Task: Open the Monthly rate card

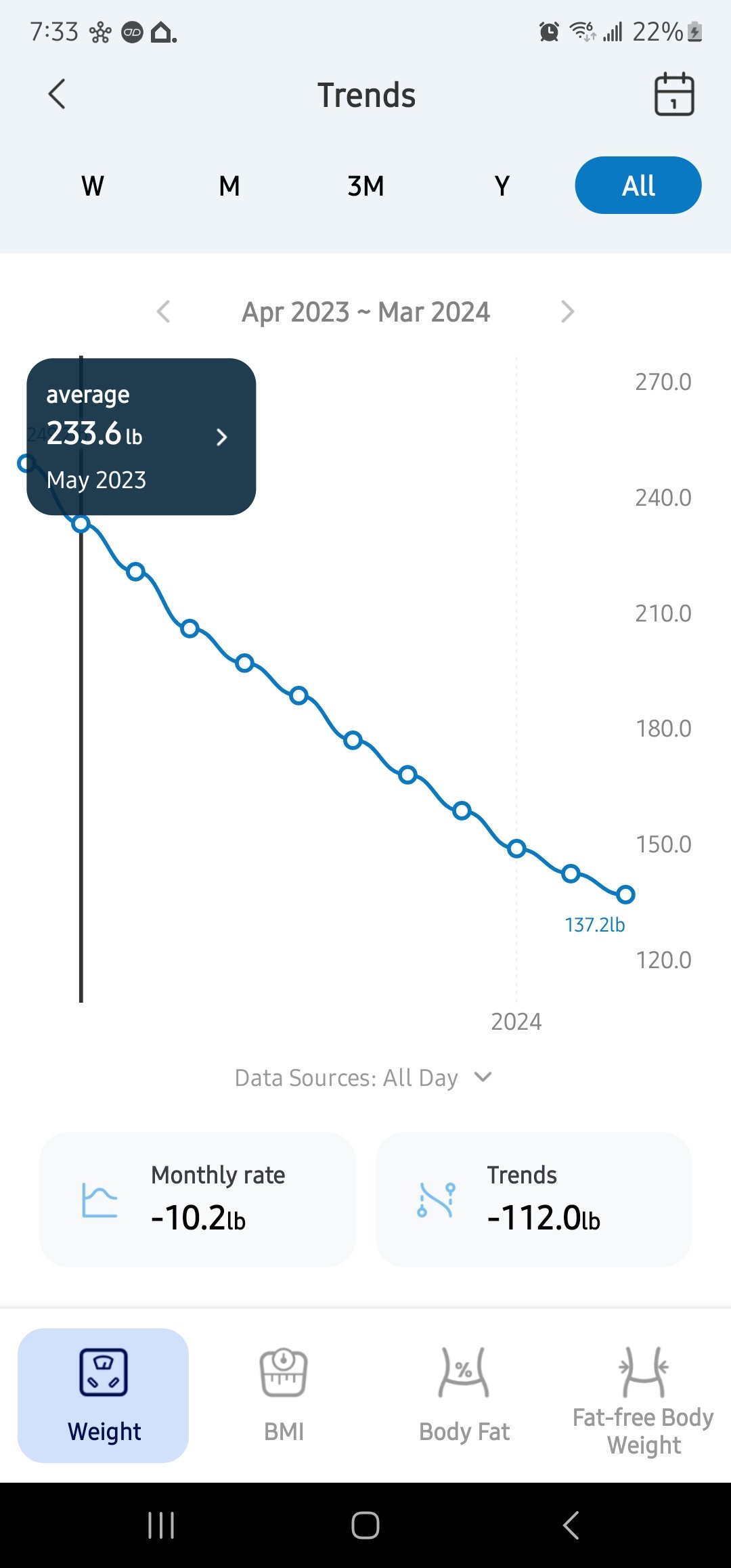Action: [197, 1199]
